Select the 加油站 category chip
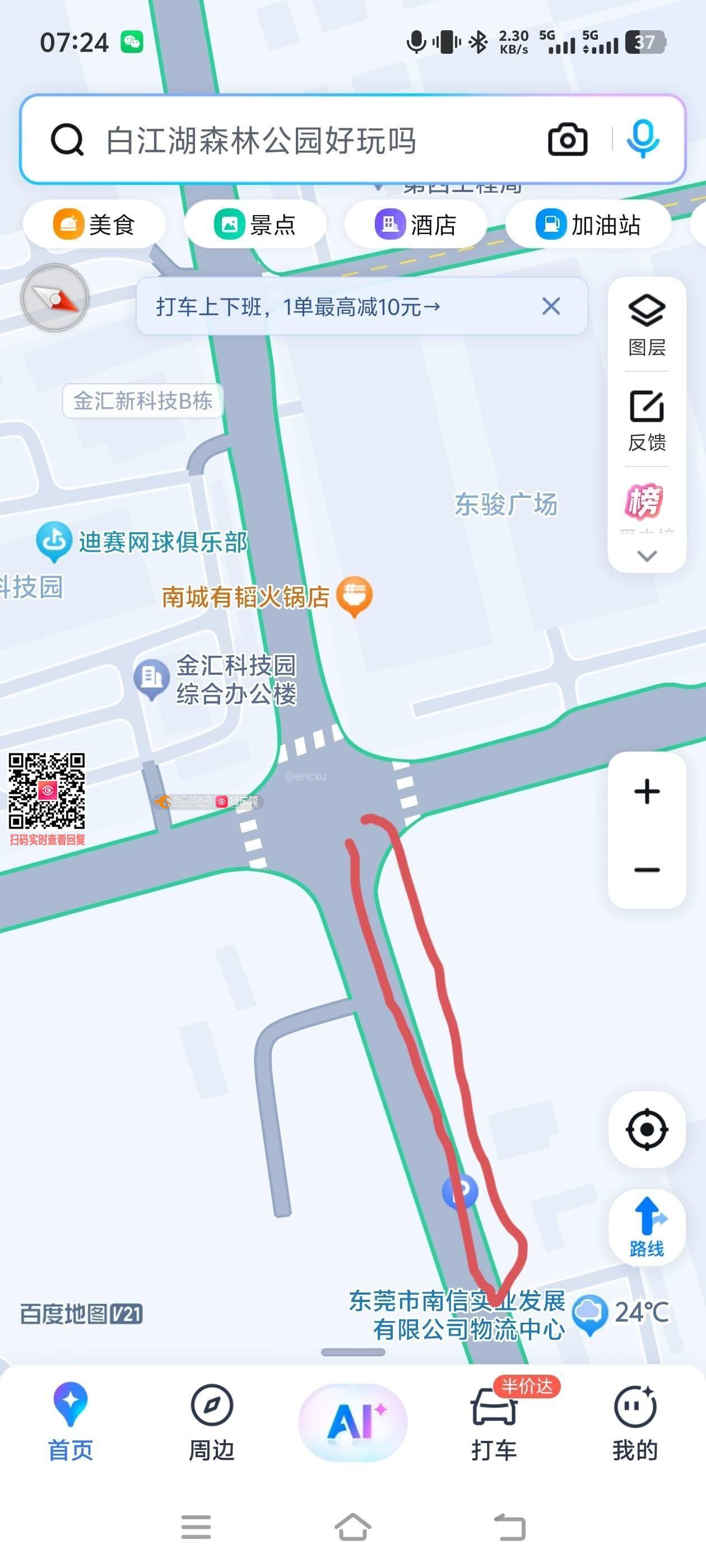Viewport: 706px width, 1568px height. 588,225
